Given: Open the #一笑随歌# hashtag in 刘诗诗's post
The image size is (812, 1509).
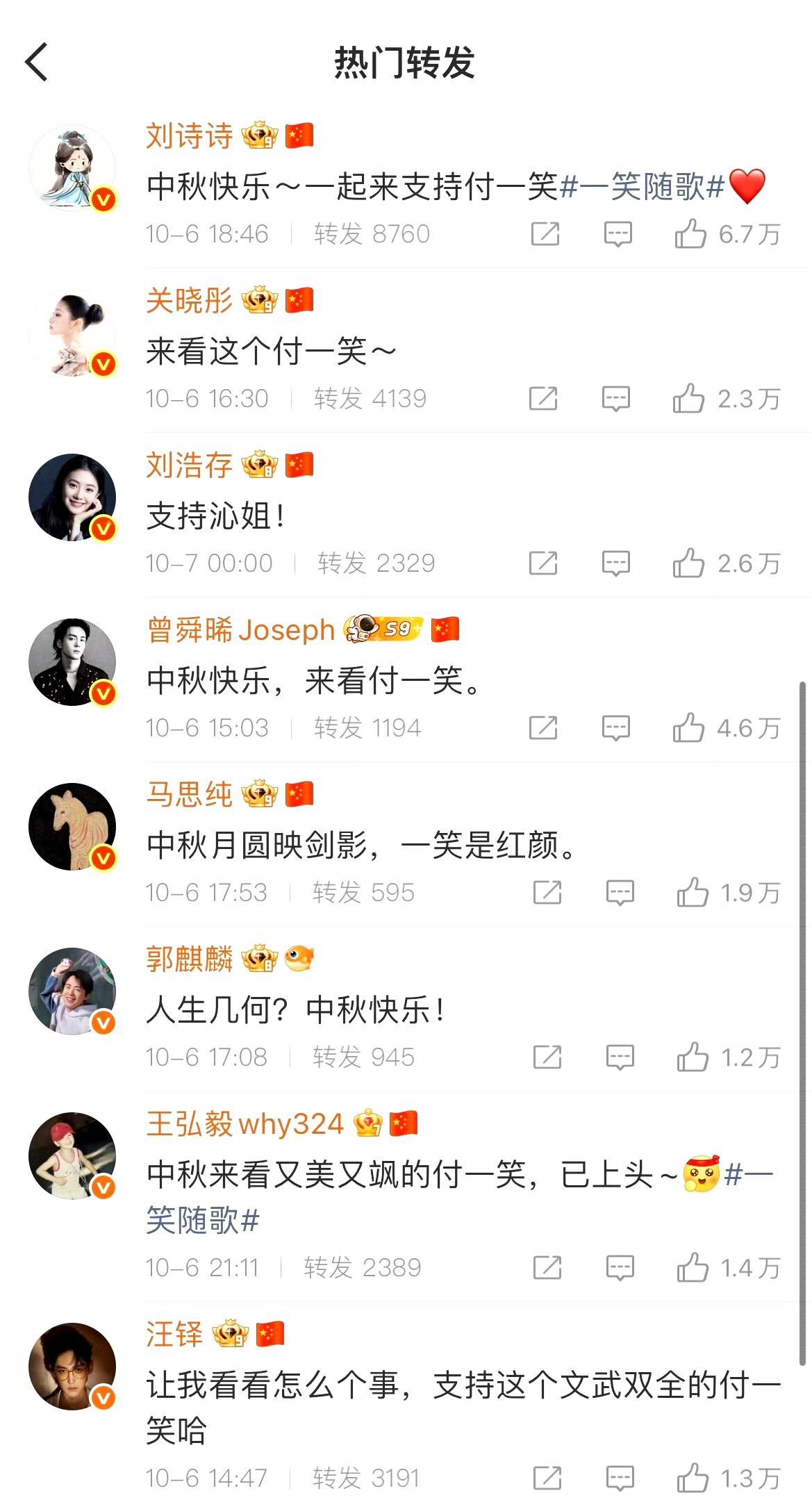Looking at the screenshot, I should (642, 186).
